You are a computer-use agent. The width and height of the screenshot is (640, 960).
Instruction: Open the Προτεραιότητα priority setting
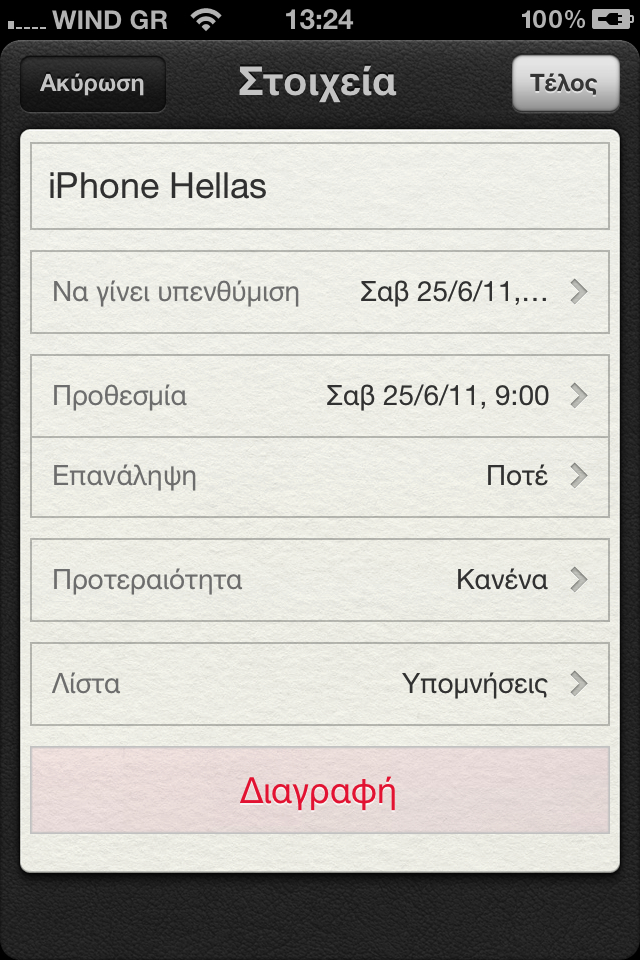click(x=320, y=580)
